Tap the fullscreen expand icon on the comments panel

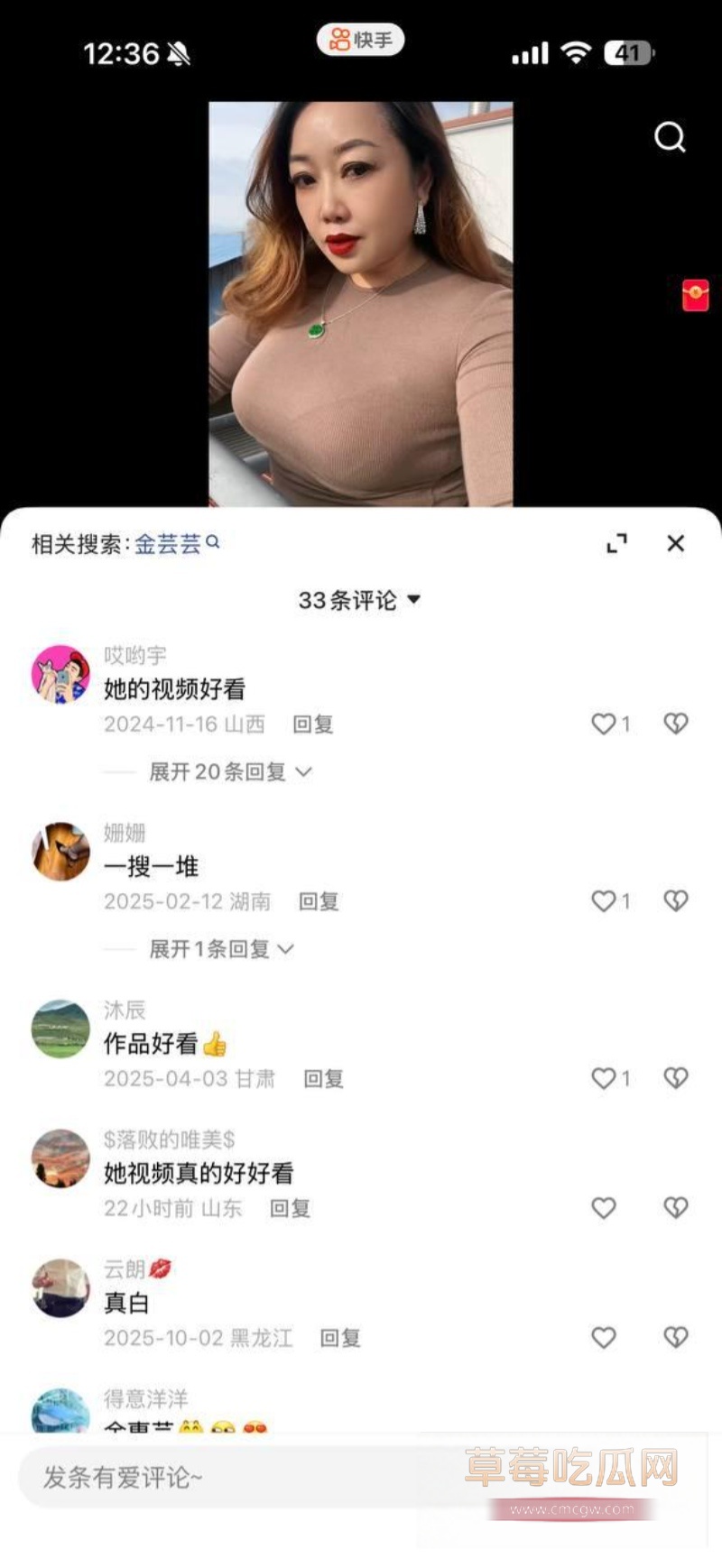coord(617,543)
